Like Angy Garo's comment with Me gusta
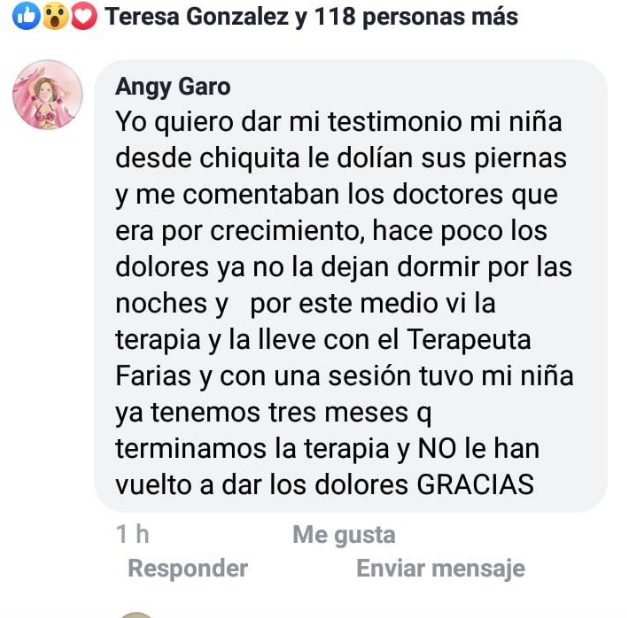This screenshot has width=627, height=618. pos(343,536)
